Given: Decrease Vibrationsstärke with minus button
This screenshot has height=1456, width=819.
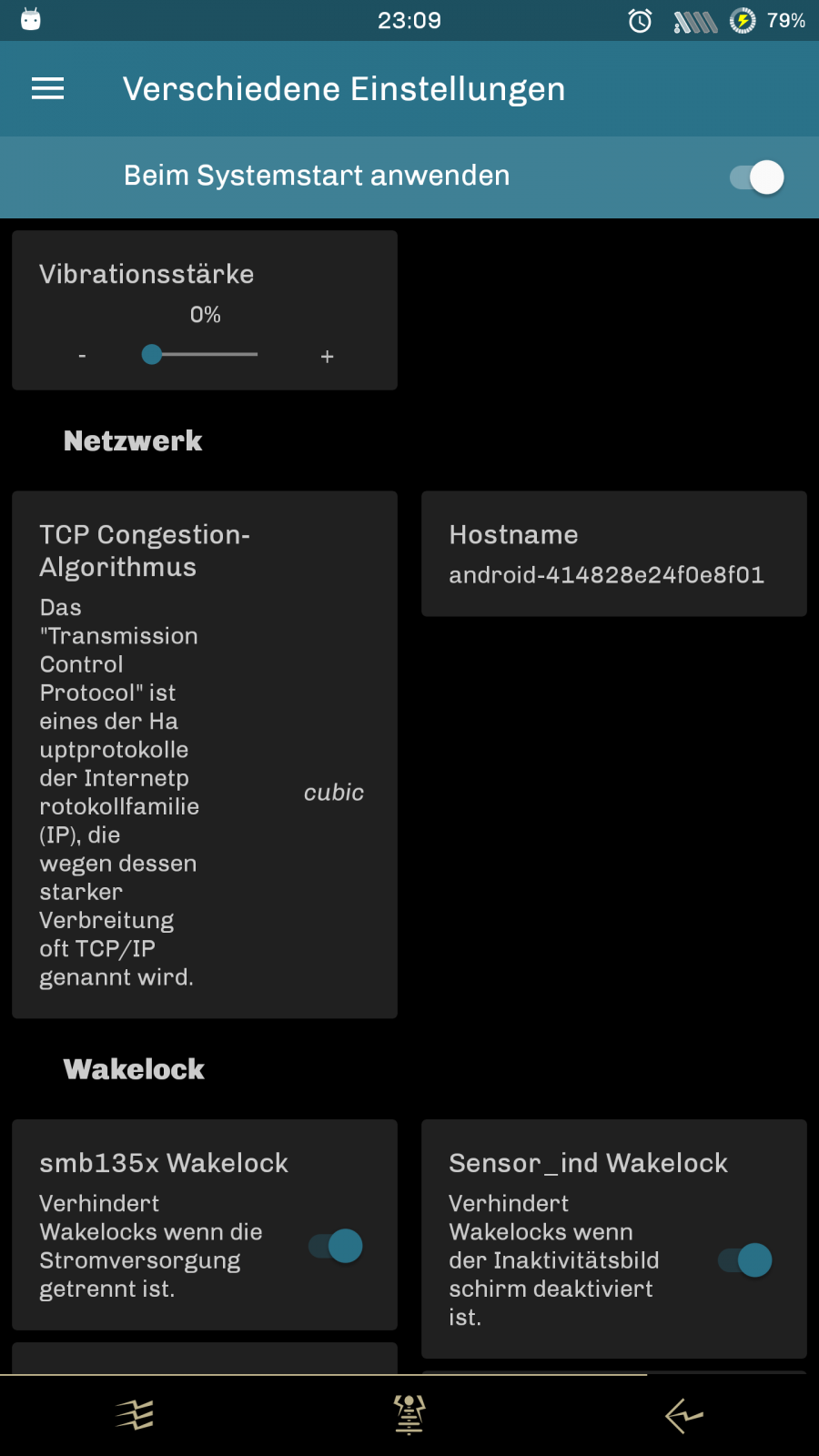Looking at the screenshot, I should coord(82,356).
